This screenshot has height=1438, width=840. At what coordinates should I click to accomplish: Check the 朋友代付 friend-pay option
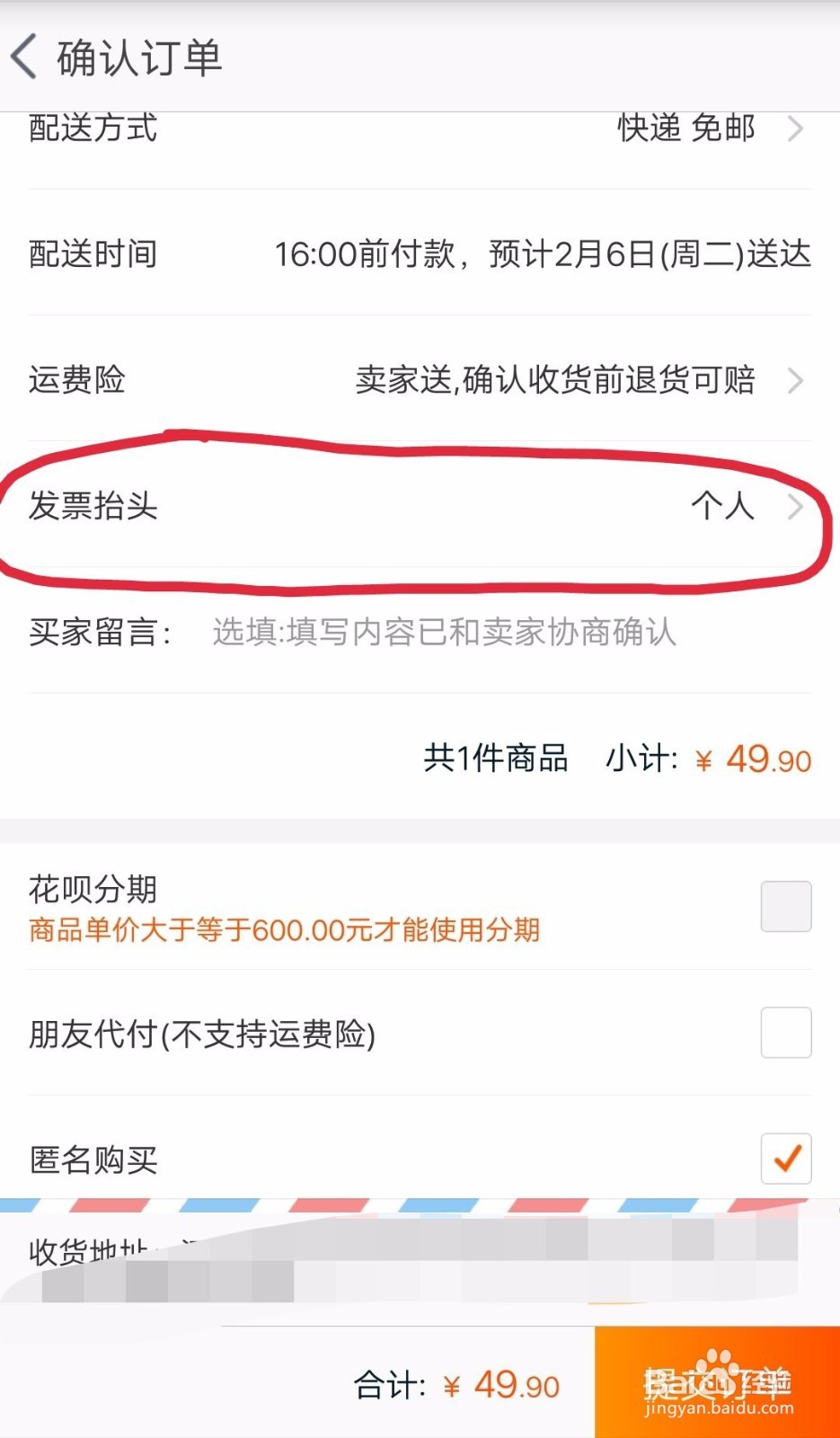[786, 1034]
